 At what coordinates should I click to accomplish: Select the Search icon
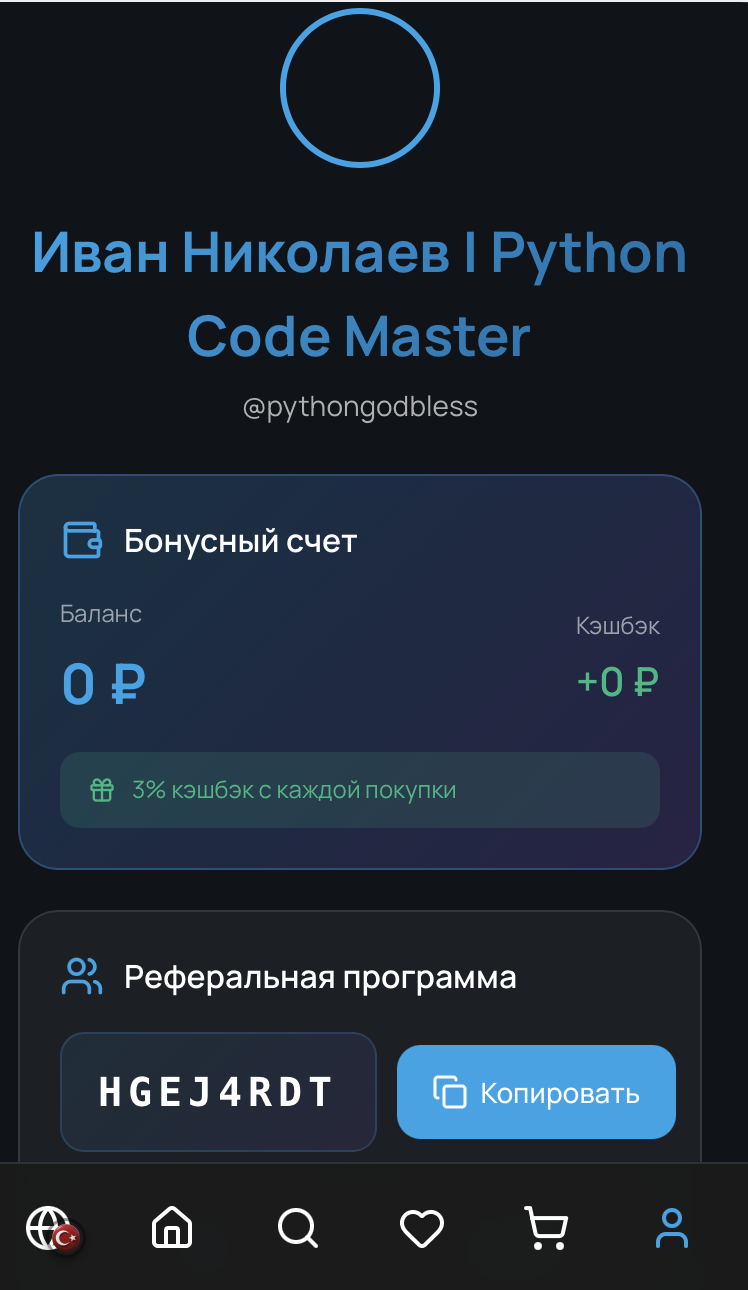[x=296, y=1229]
